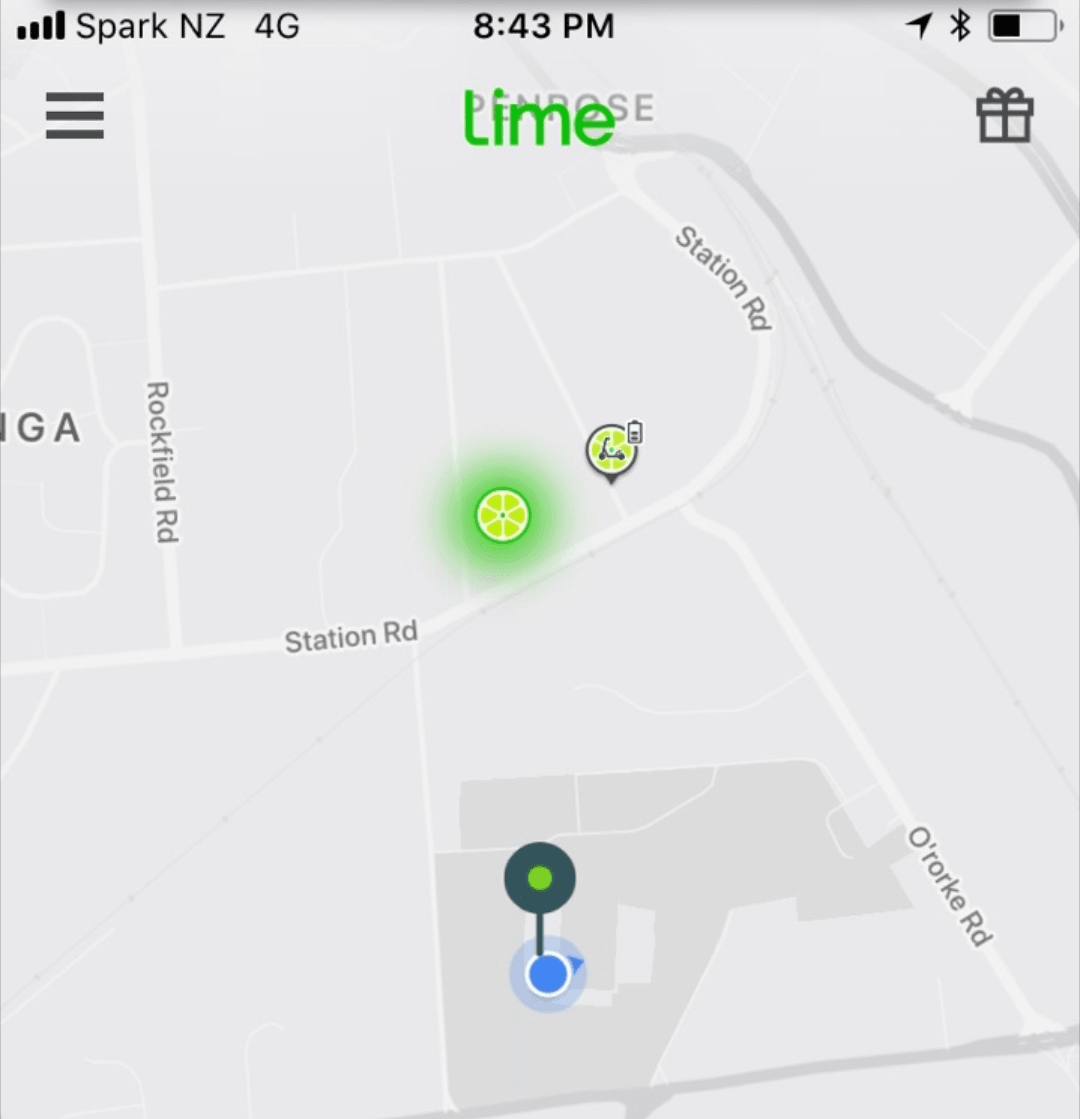Open the hamburger menu
The height and width of the screenshot is (1119, 1080).
(75, 116)
